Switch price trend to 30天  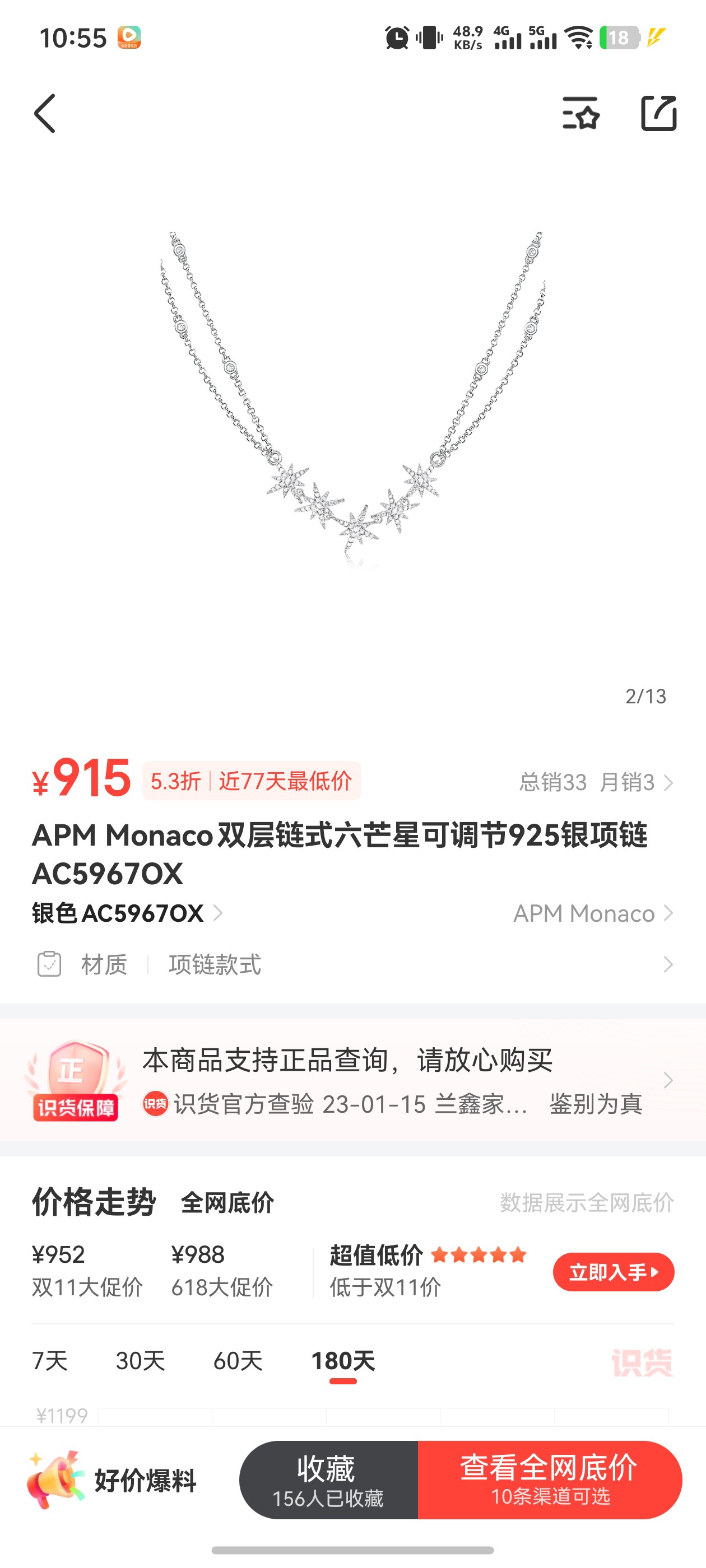coord(141,1360)
